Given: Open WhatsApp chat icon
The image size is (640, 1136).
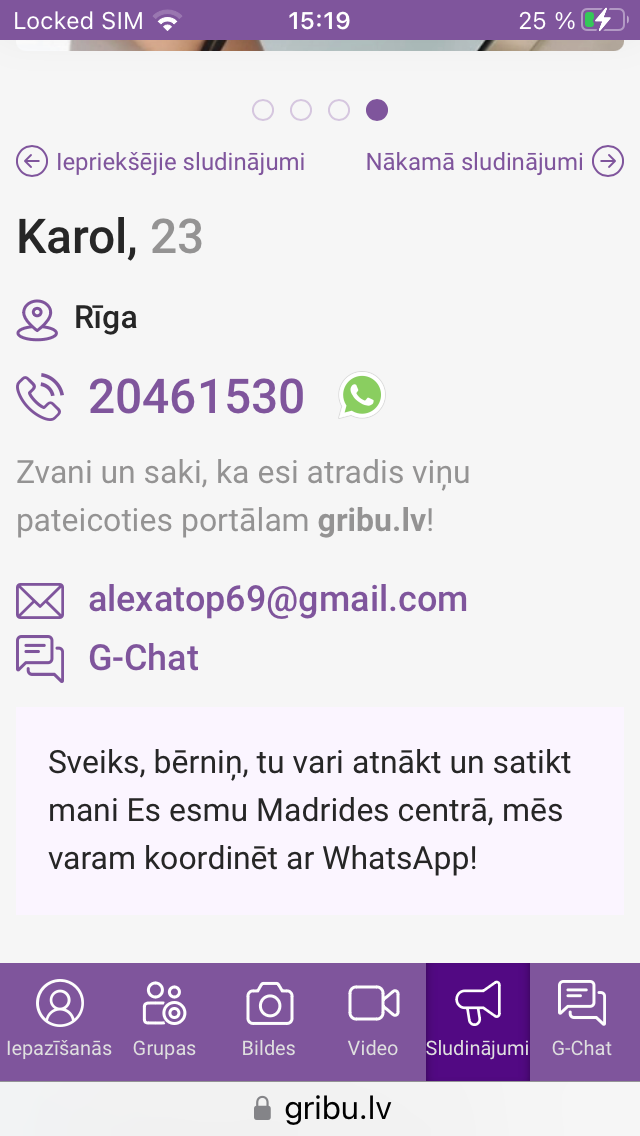Looking at the screenshot, I should [362, 396].
